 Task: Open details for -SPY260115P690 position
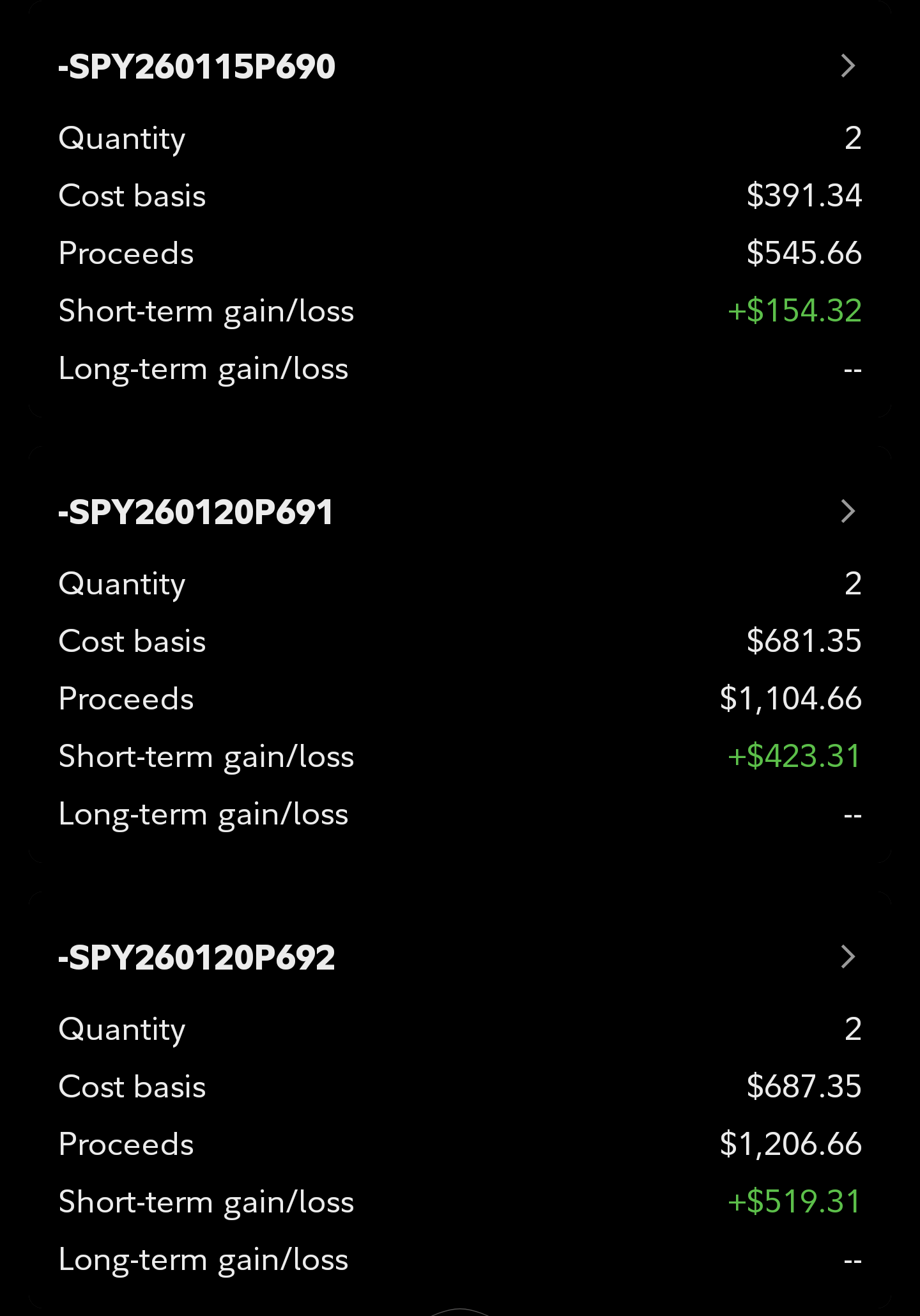tap(847, 66)
